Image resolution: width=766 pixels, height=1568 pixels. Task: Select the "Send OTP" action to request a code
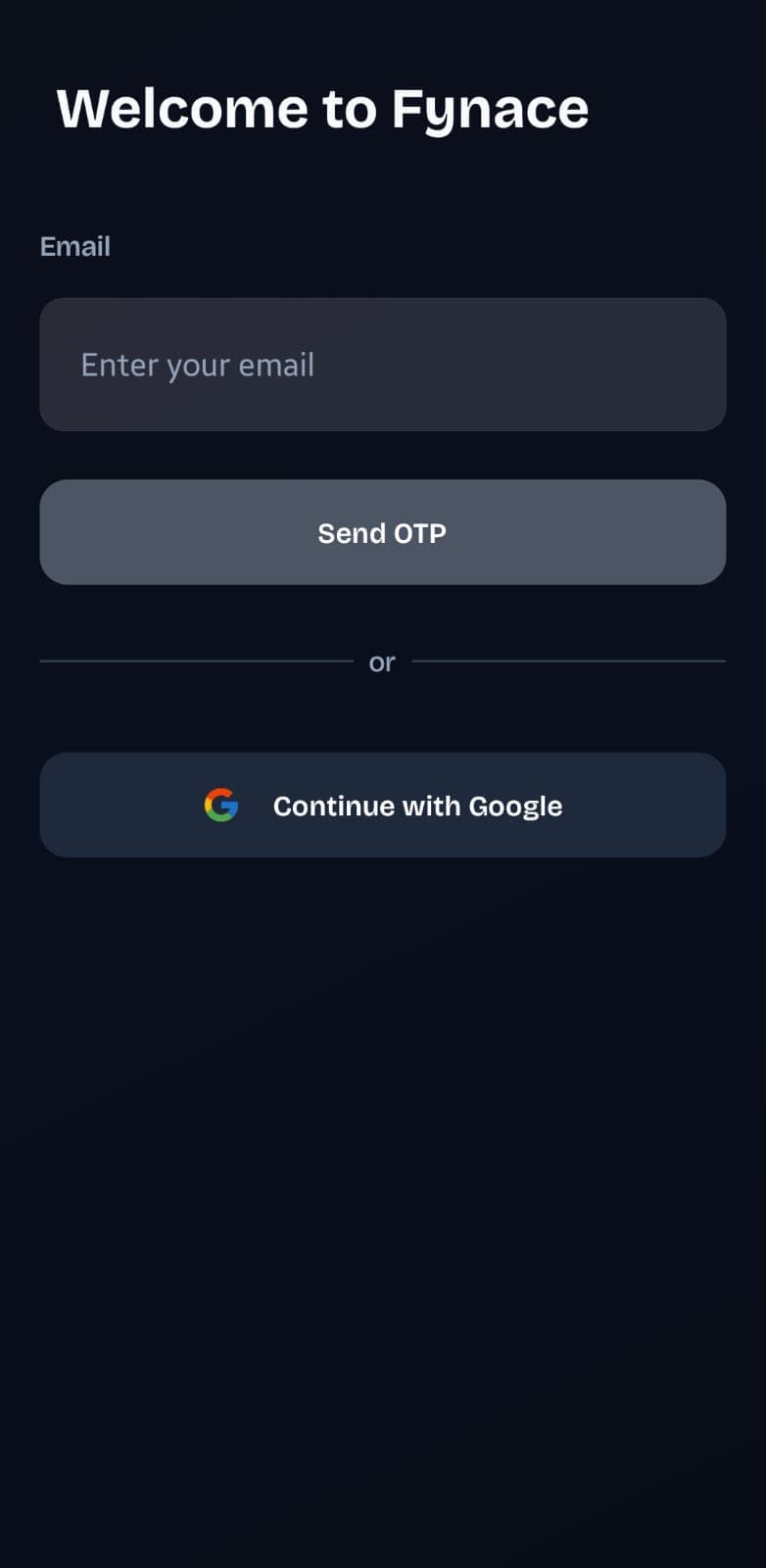point(382,532)
